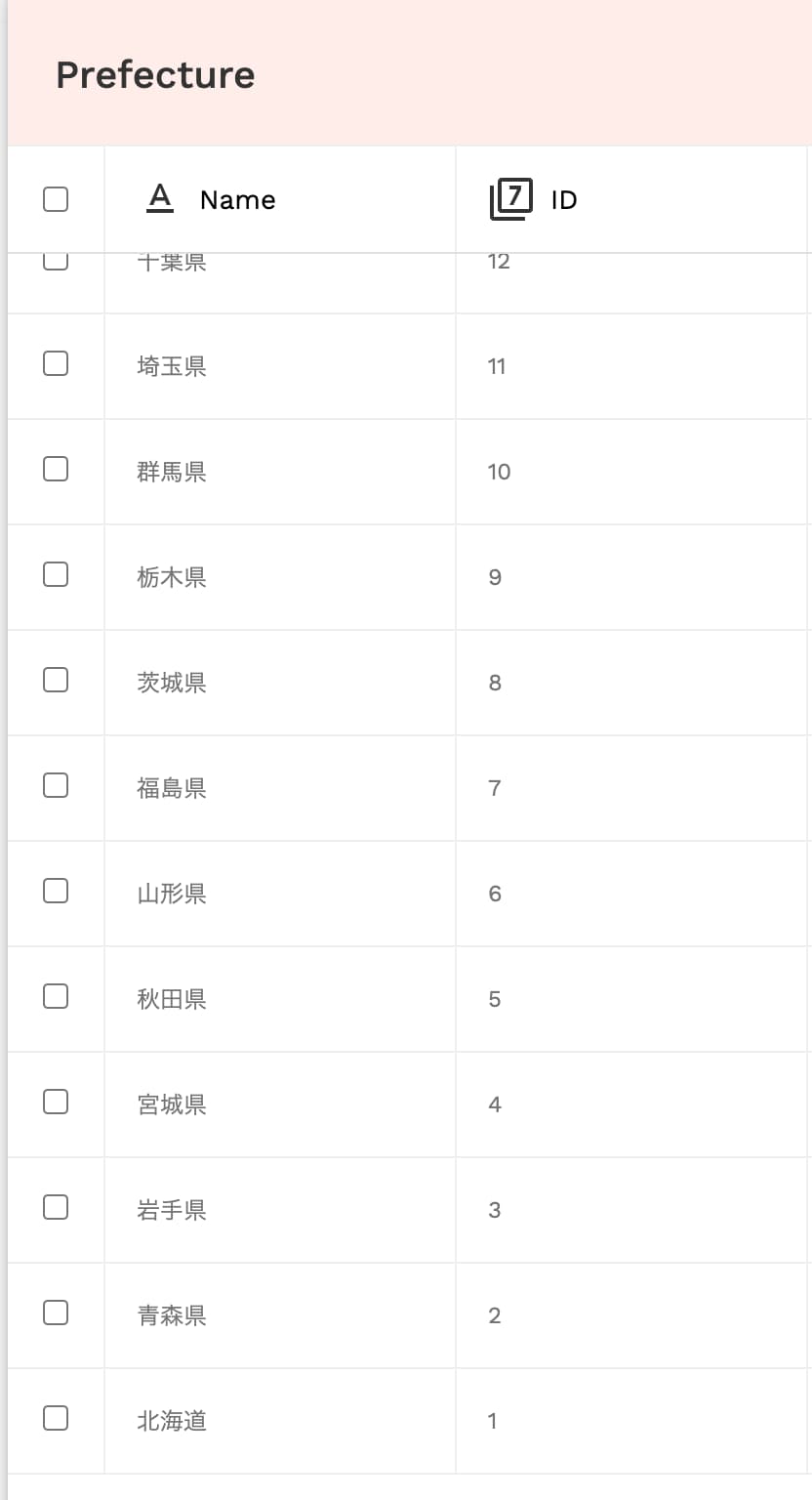This screenshot has width=812, height=1500.
Task: Select the checkbox for 栃木県
Action: pyautogui.click(x=56, y=574)
